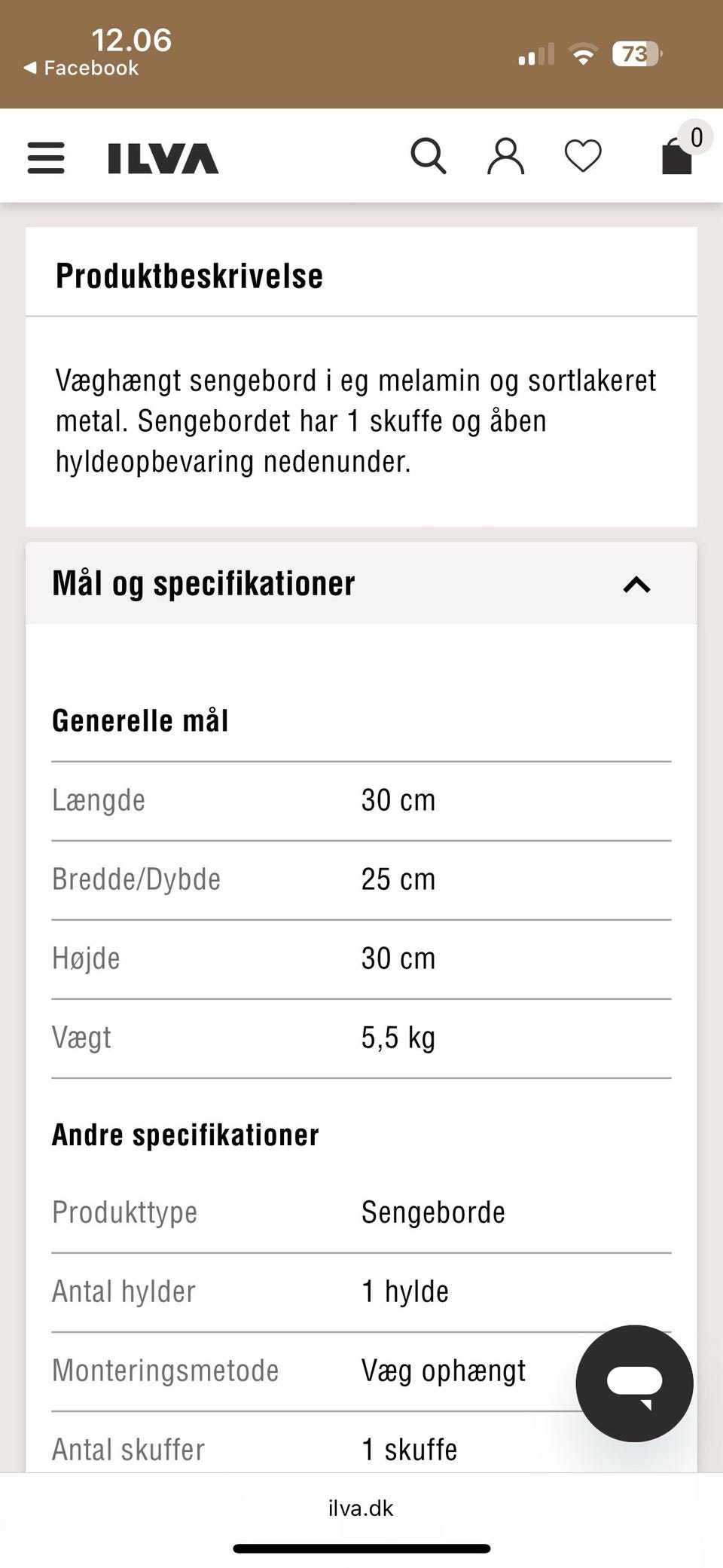The height and width of the screenshot is (1568, 723).
Task: Tap the clock showing 12.06
Action: (131, 40)
